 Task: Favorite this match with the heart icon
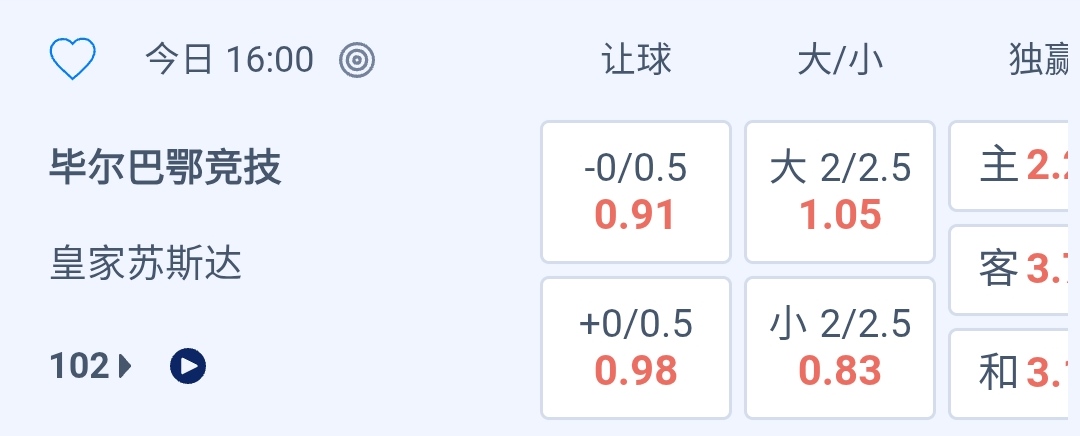[73, 60]
